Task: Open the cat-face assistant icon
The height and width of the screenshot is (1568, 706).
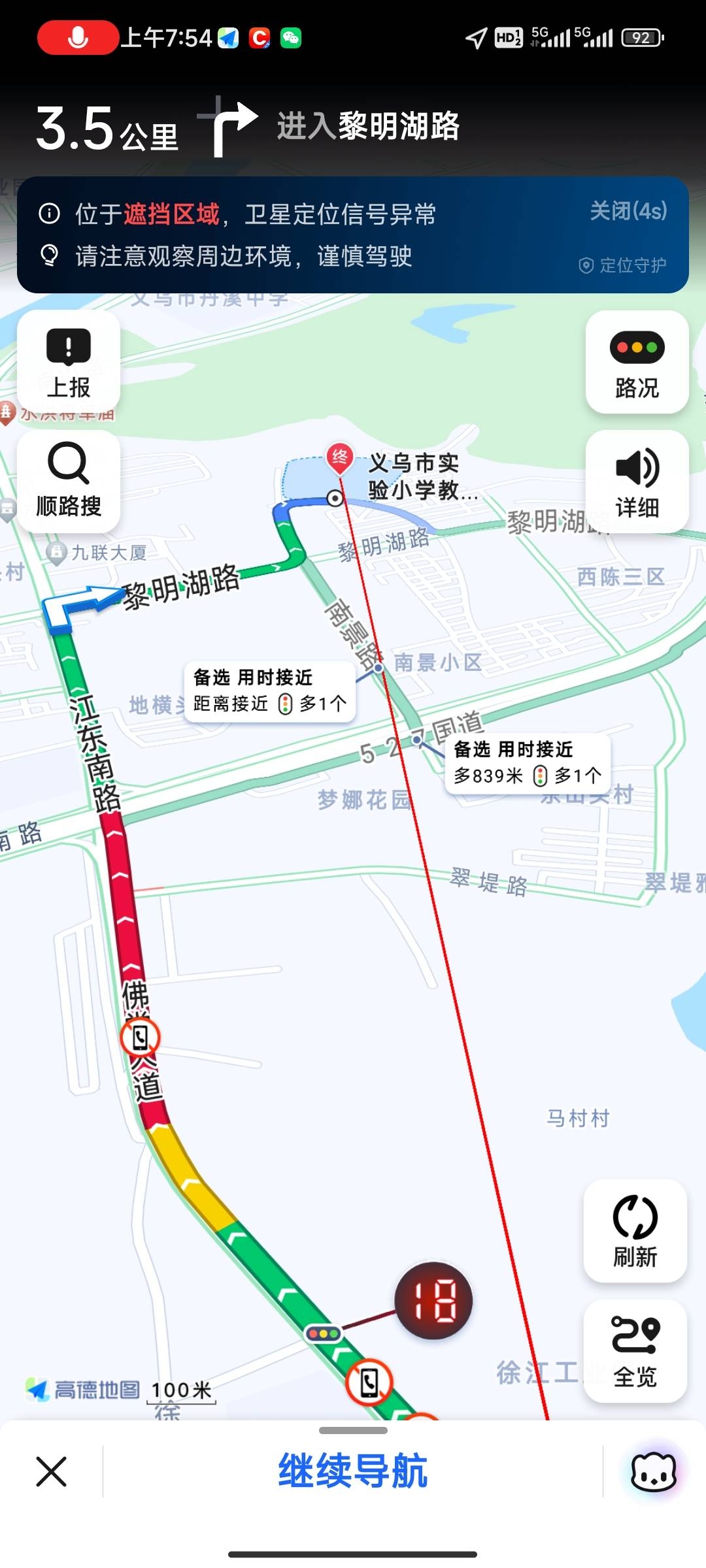Action: [653, 1471]
